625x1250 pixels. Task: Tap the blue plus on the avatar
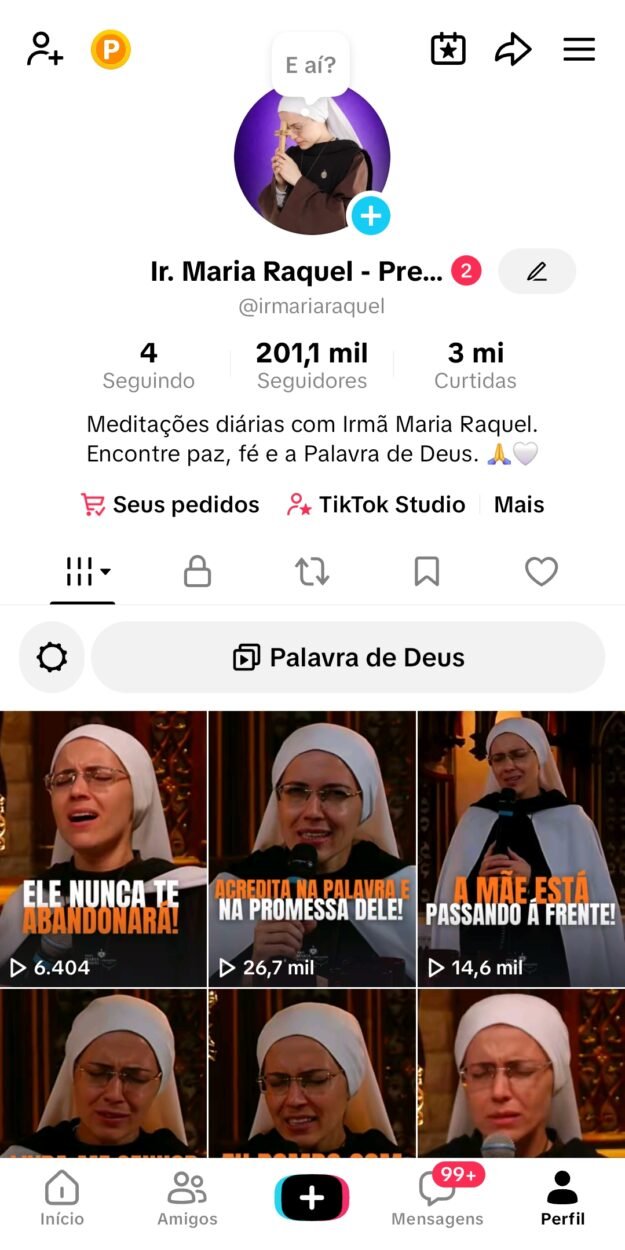(370, 215)
